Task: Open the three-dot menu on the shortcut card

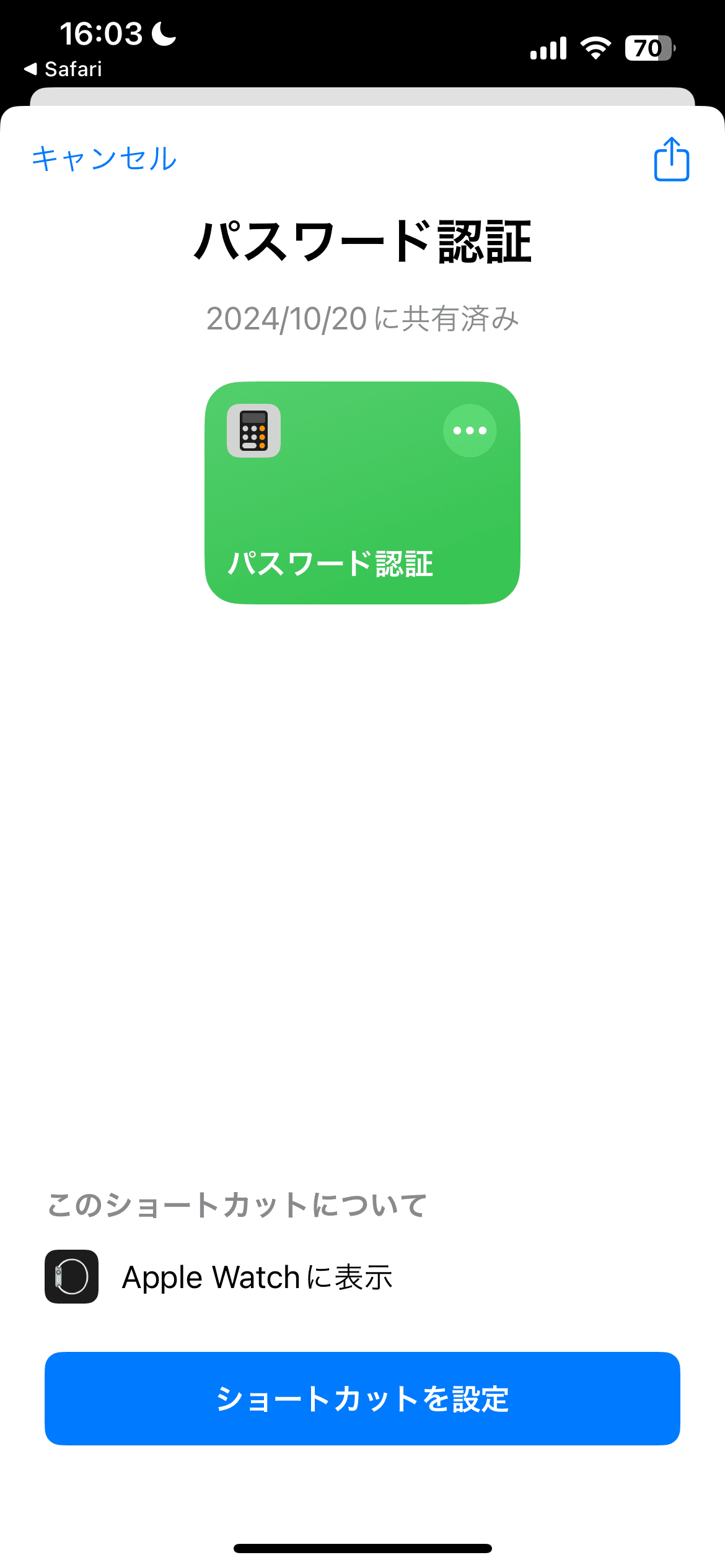Action: click(x=470, y=430)
